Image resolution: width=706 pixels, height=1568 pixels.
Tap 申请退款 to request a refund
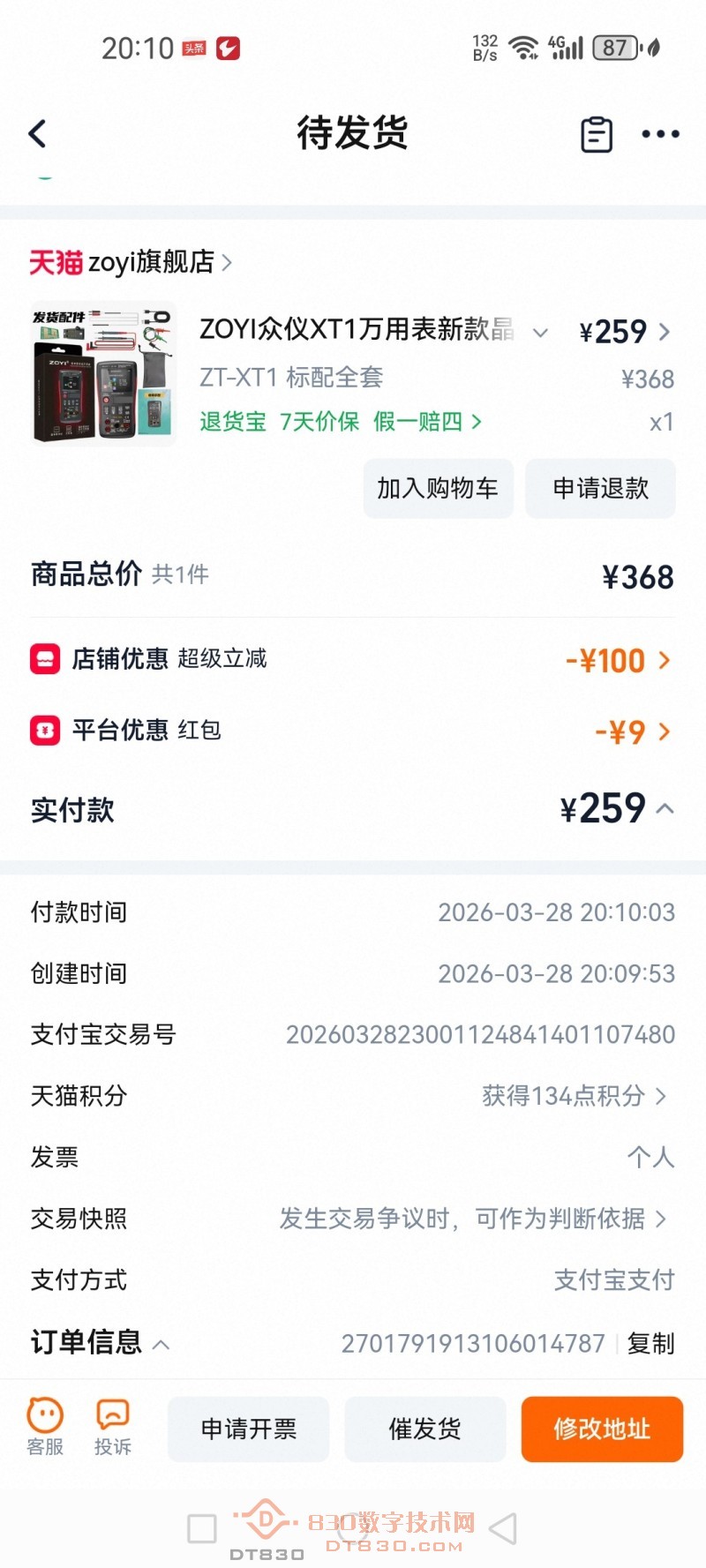(x=600, y=488)
